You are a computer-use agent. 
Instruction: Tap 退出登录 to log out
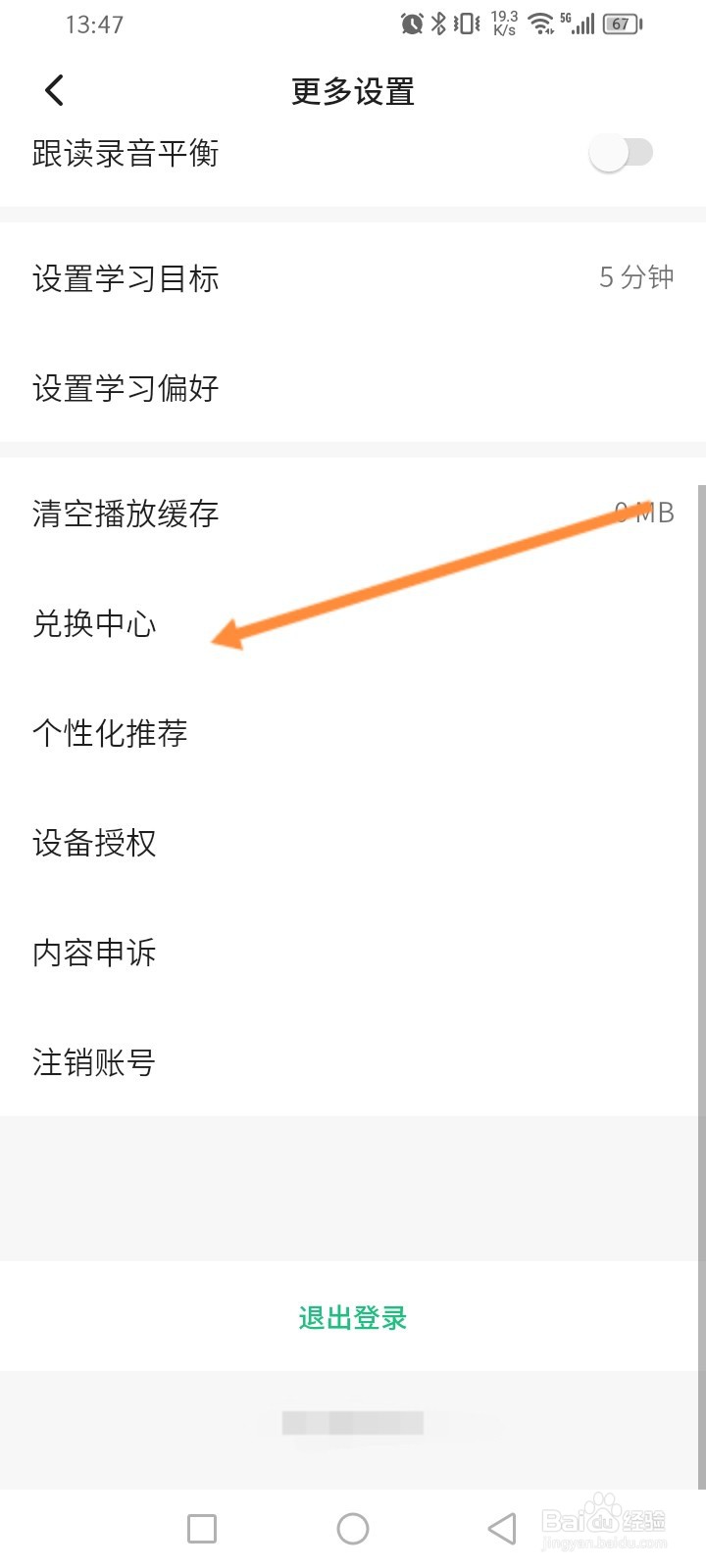(x=353, y=1318)
